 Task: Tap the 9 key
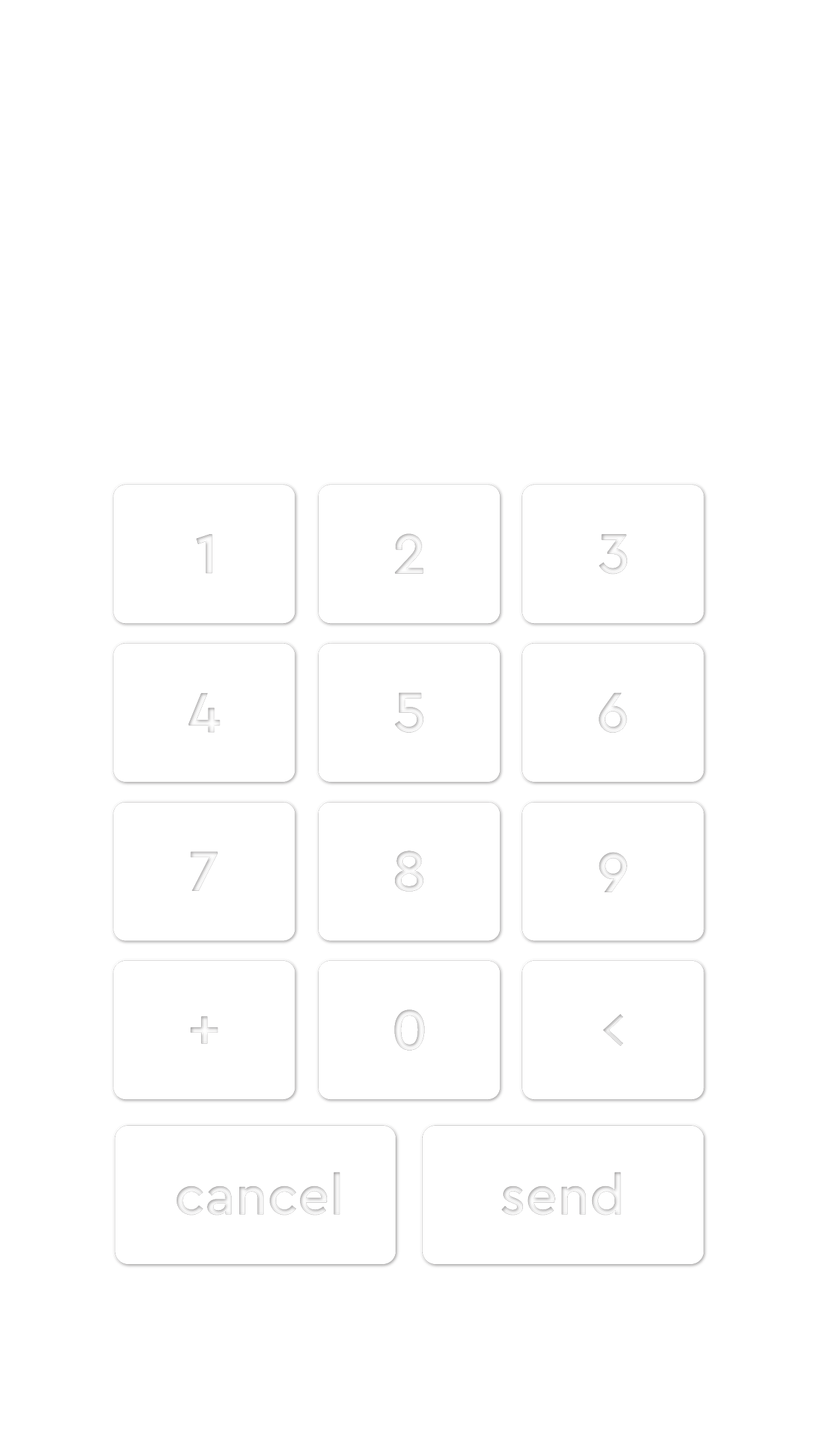[613, 872]
